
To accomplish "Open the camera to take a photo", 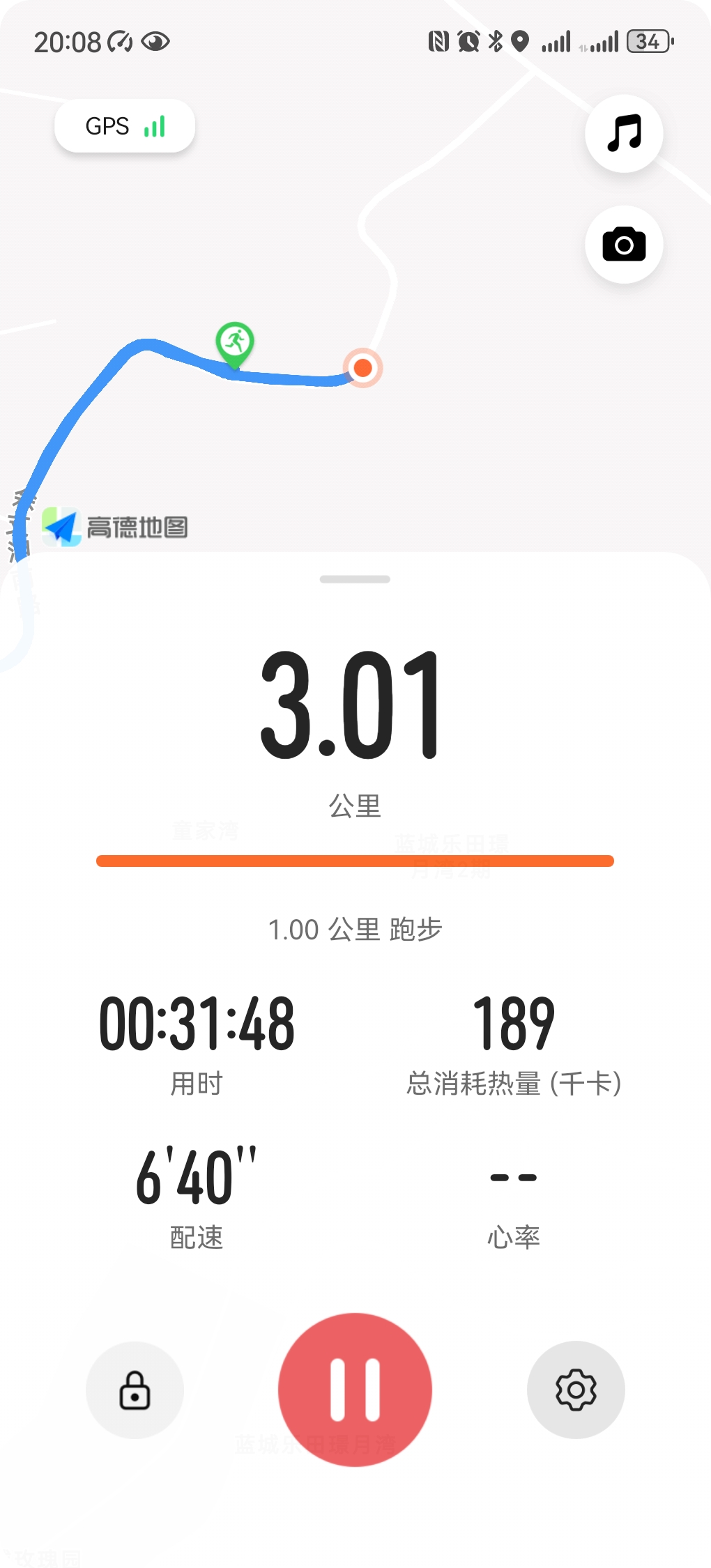I will [624, 245].
